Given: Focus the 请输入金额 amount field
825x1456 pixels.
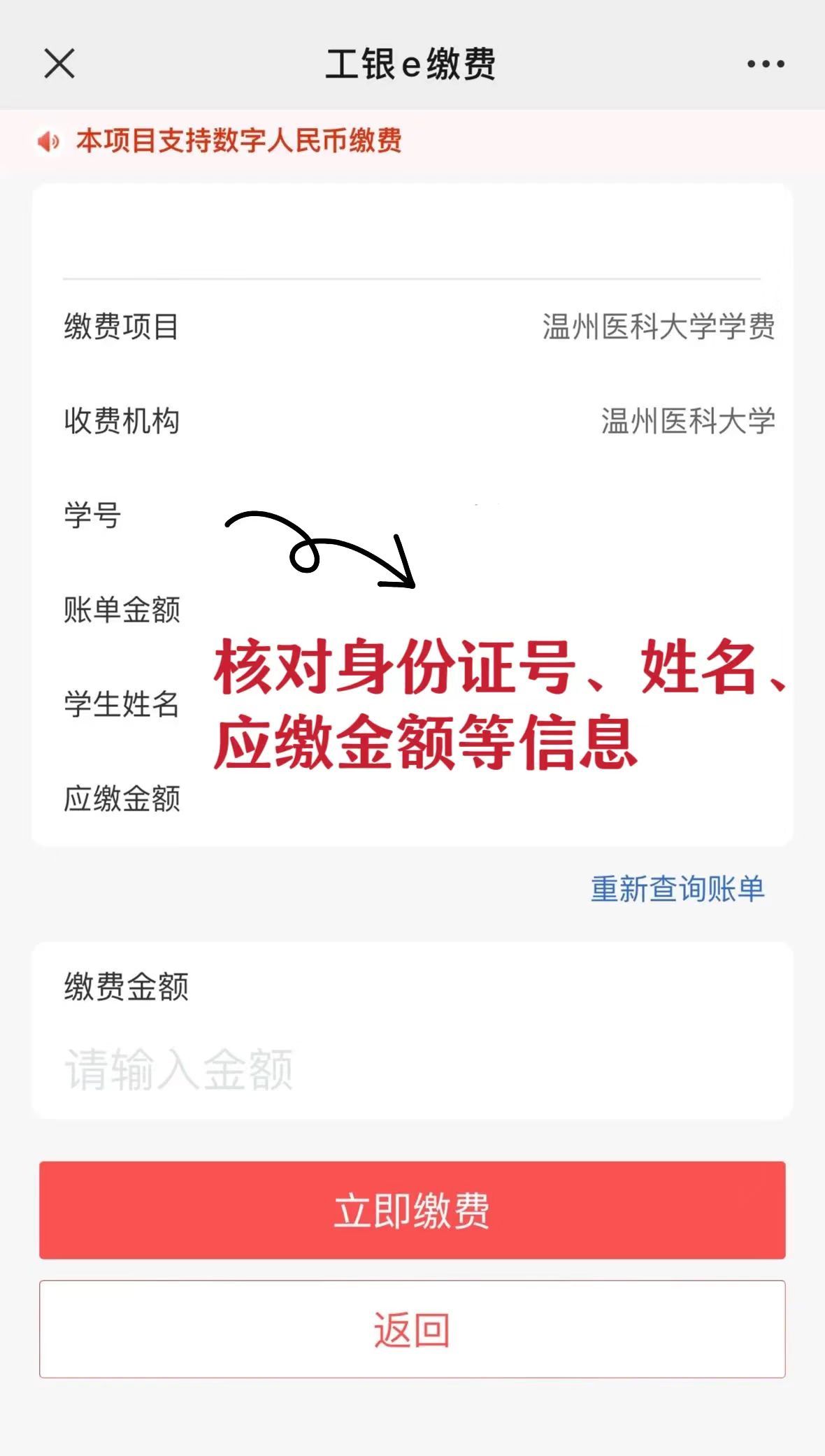Looking at the screenshot, I should [412, 1069].
